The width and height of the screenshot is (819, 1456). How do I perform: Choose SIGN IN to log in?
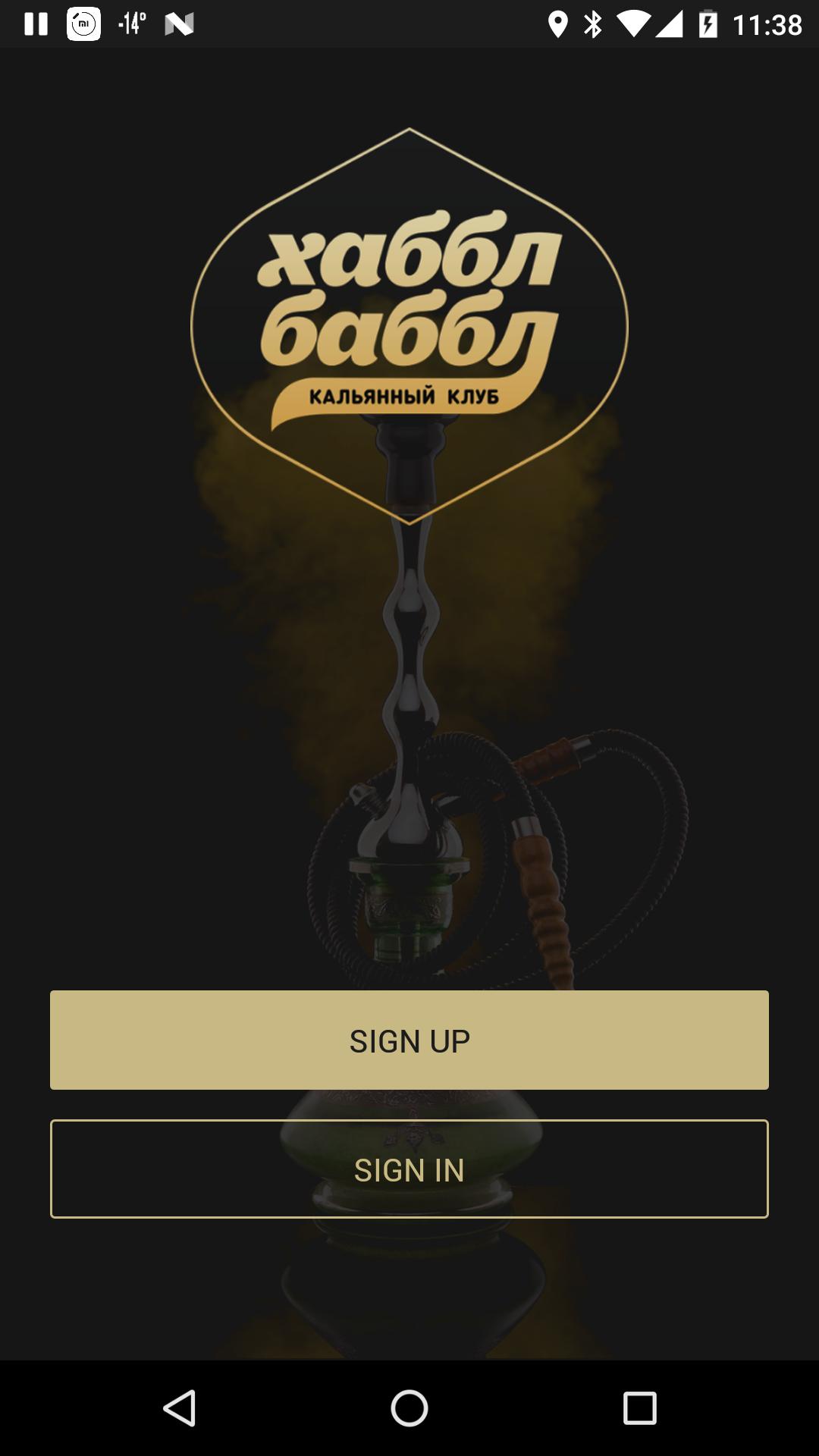pyautogui.click(x=409, y=1169)
